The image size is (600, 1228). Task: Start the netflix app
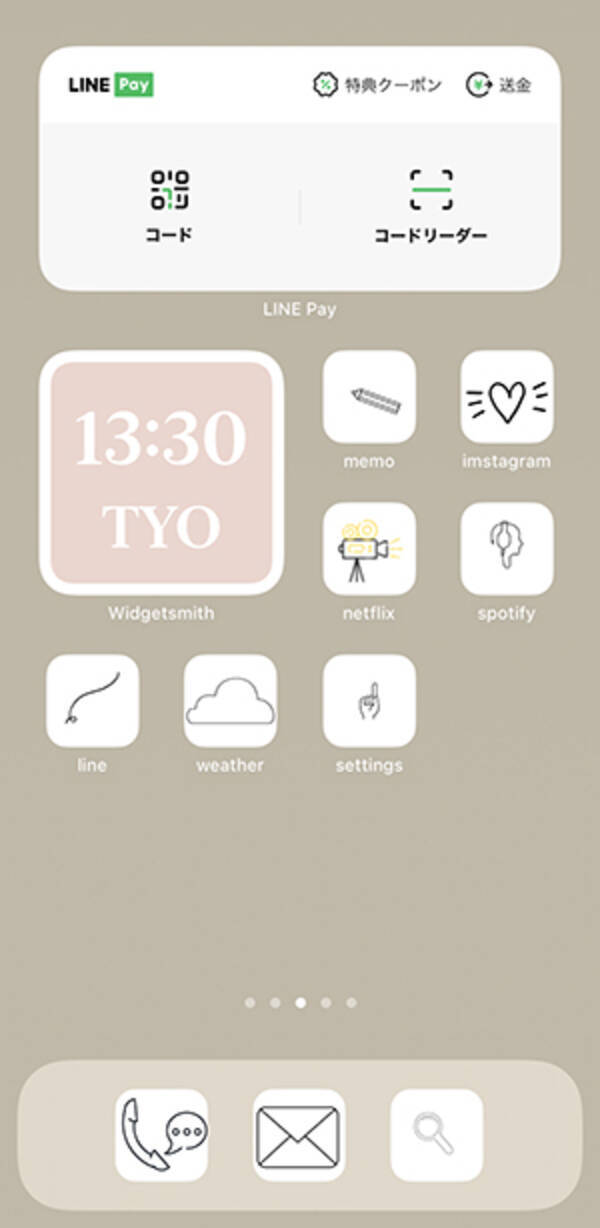[x=369, y=549]
